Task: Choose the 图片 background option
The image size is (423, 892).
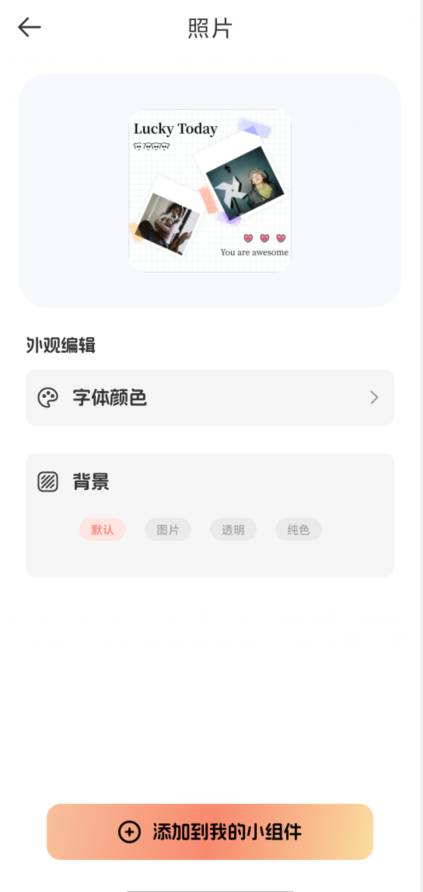Action: 168,530
